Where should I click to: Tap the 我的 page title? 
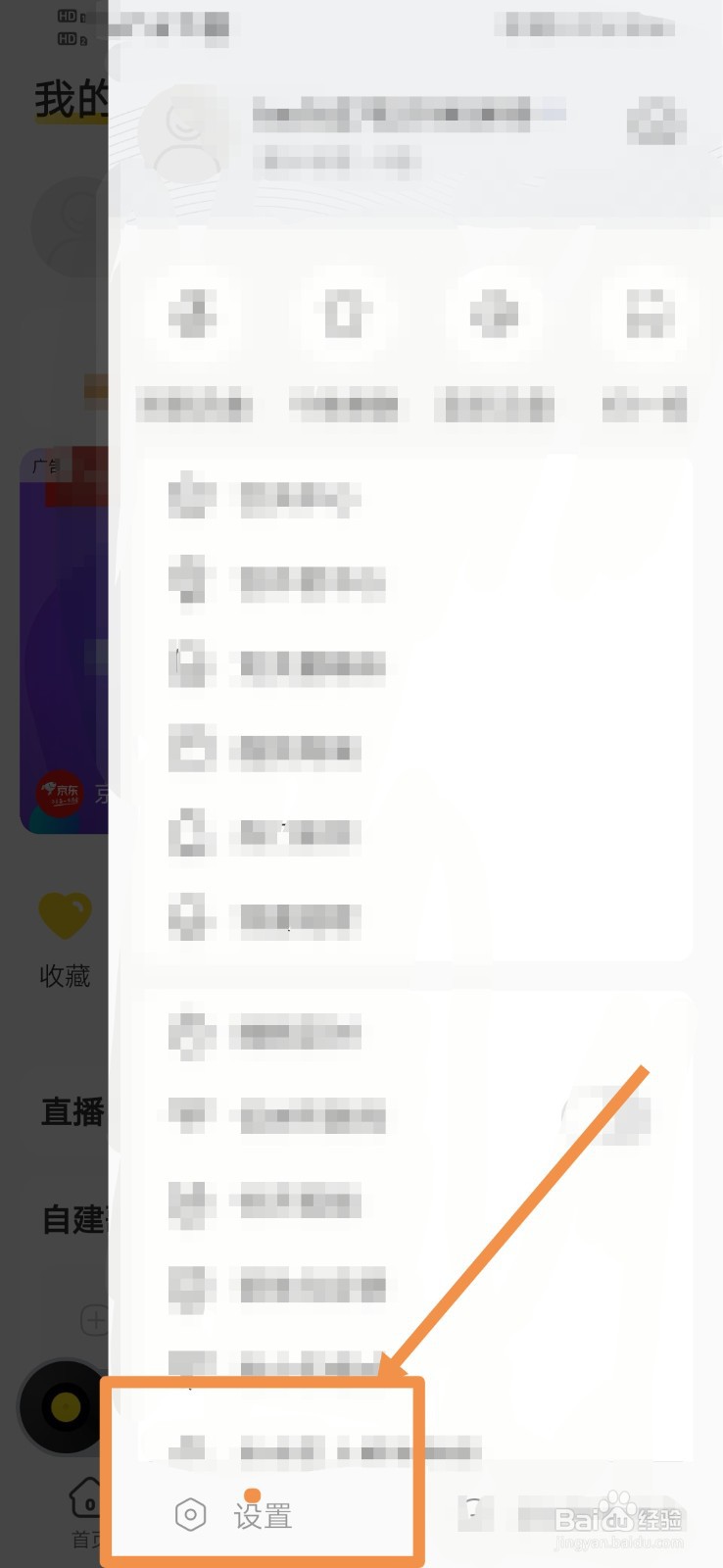tap(69, 98)
